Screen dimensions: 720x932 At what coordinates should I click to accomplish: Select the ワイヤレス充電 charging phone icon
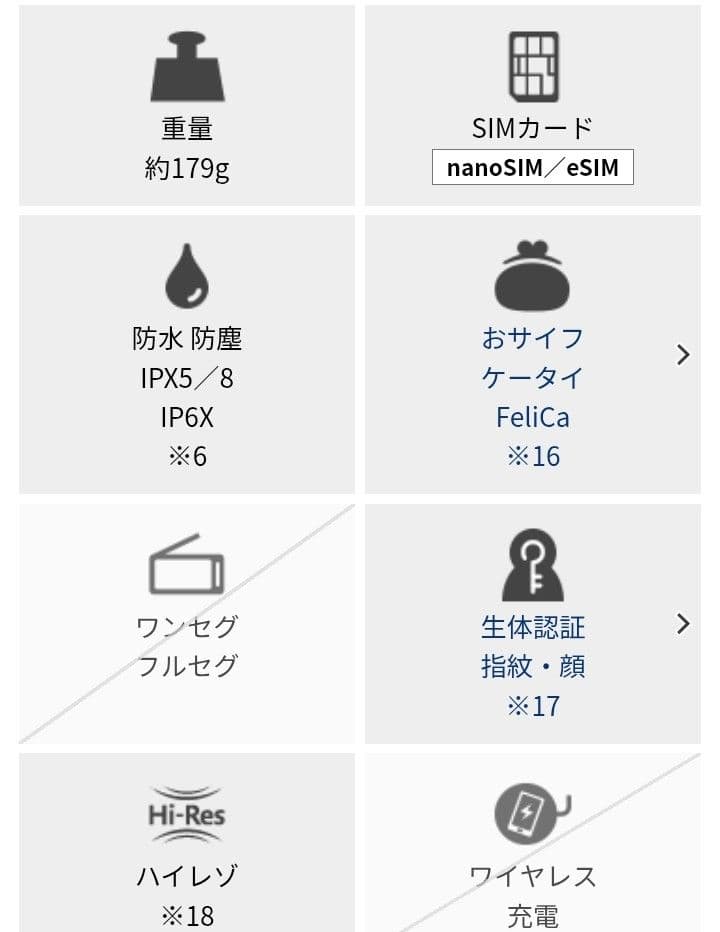tap(530, 810)
